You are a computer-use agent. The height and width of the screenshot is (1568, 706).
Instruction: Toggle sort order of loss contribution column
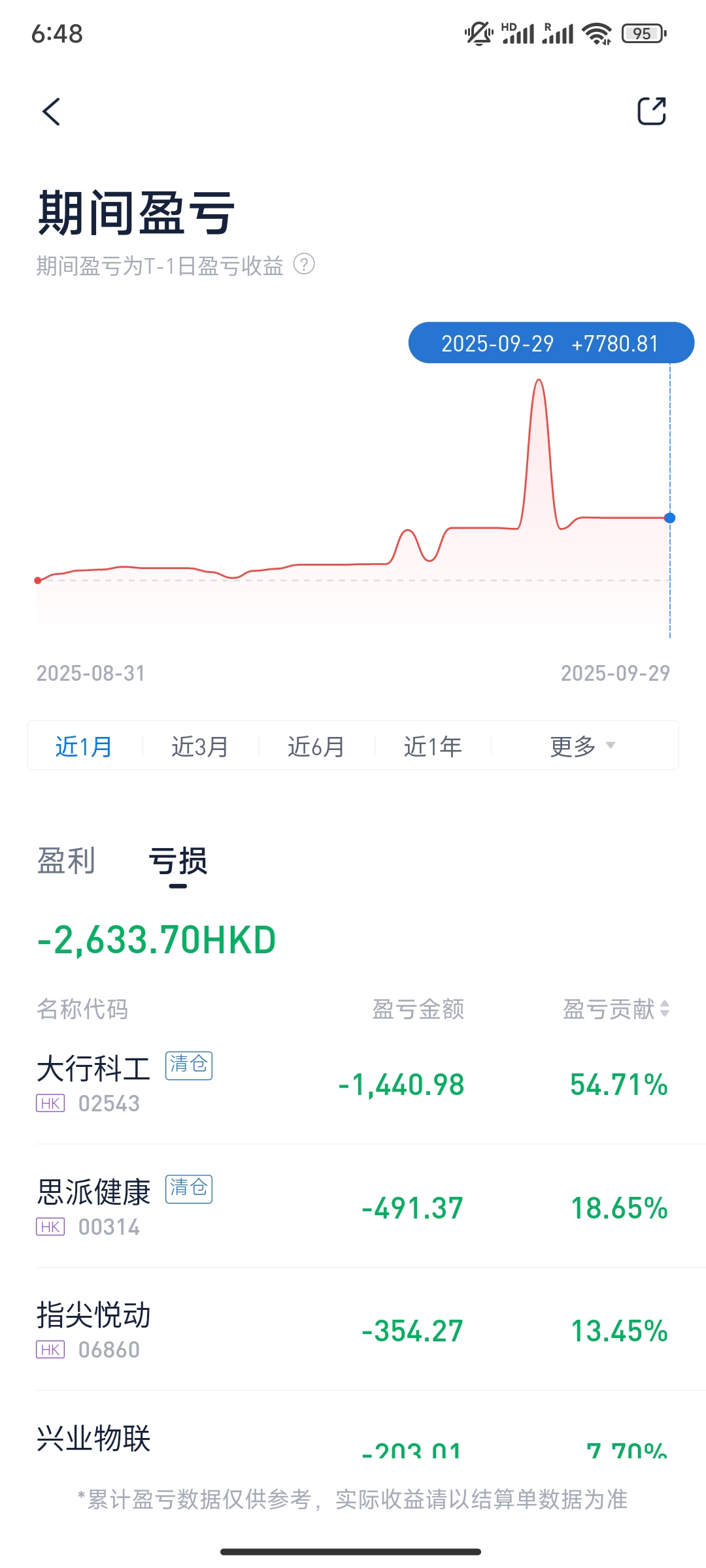(667, 1009)
